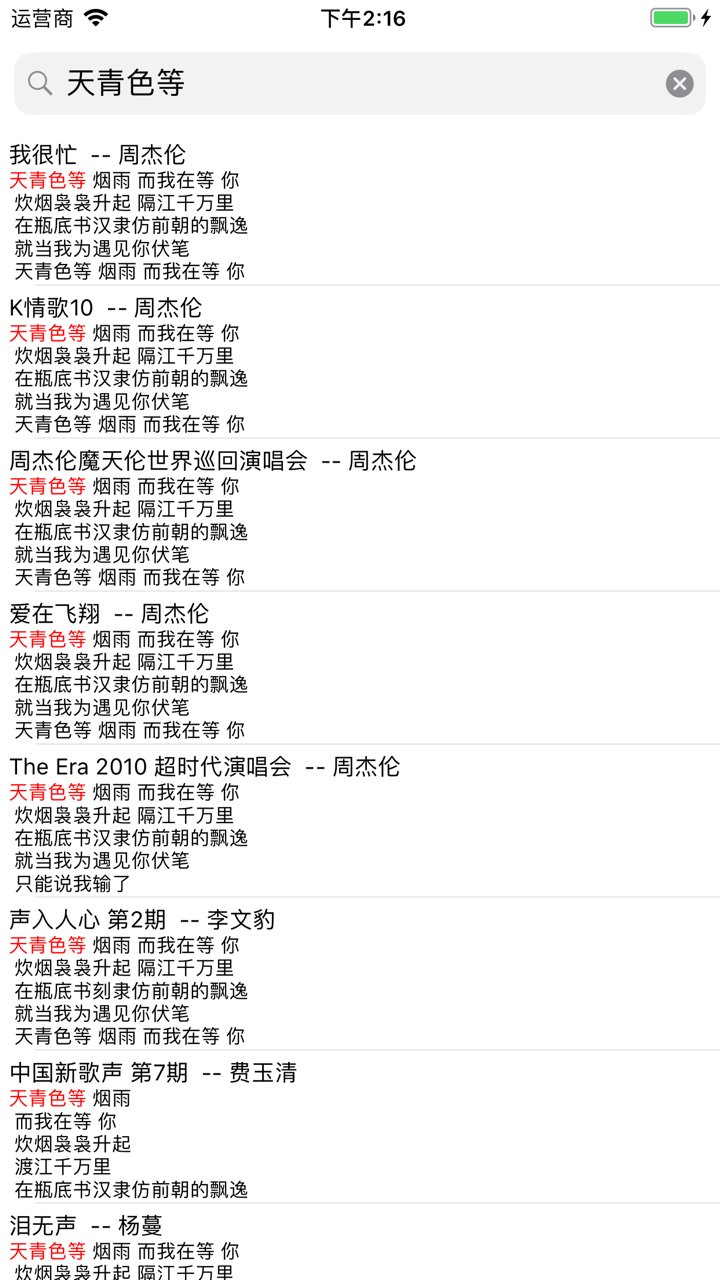
Task: Click the charging bolt icon next to battery
Action: point(707,17)
